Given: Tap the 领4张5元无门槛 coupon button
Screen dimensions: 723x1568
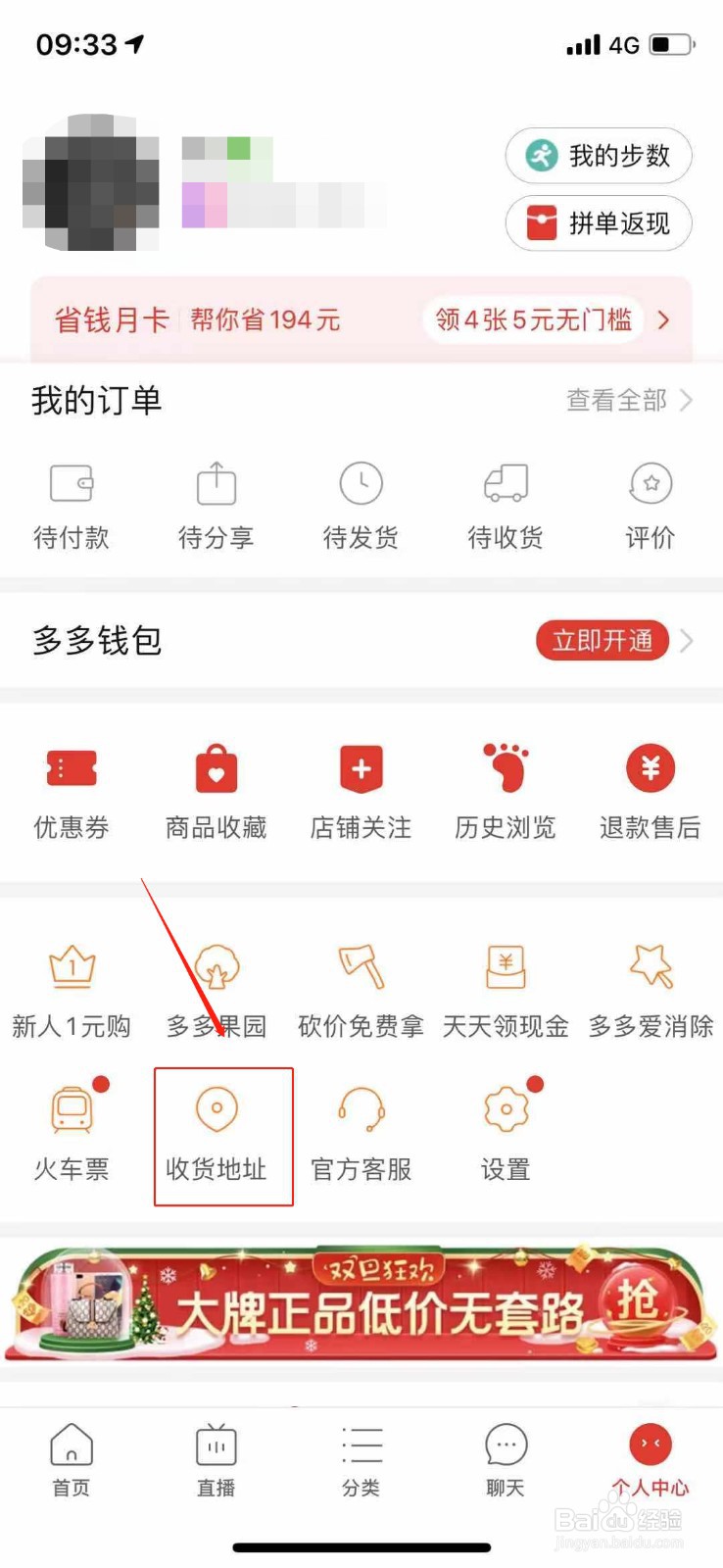Looking at the screenshot, I should click(x=536, y=319).
